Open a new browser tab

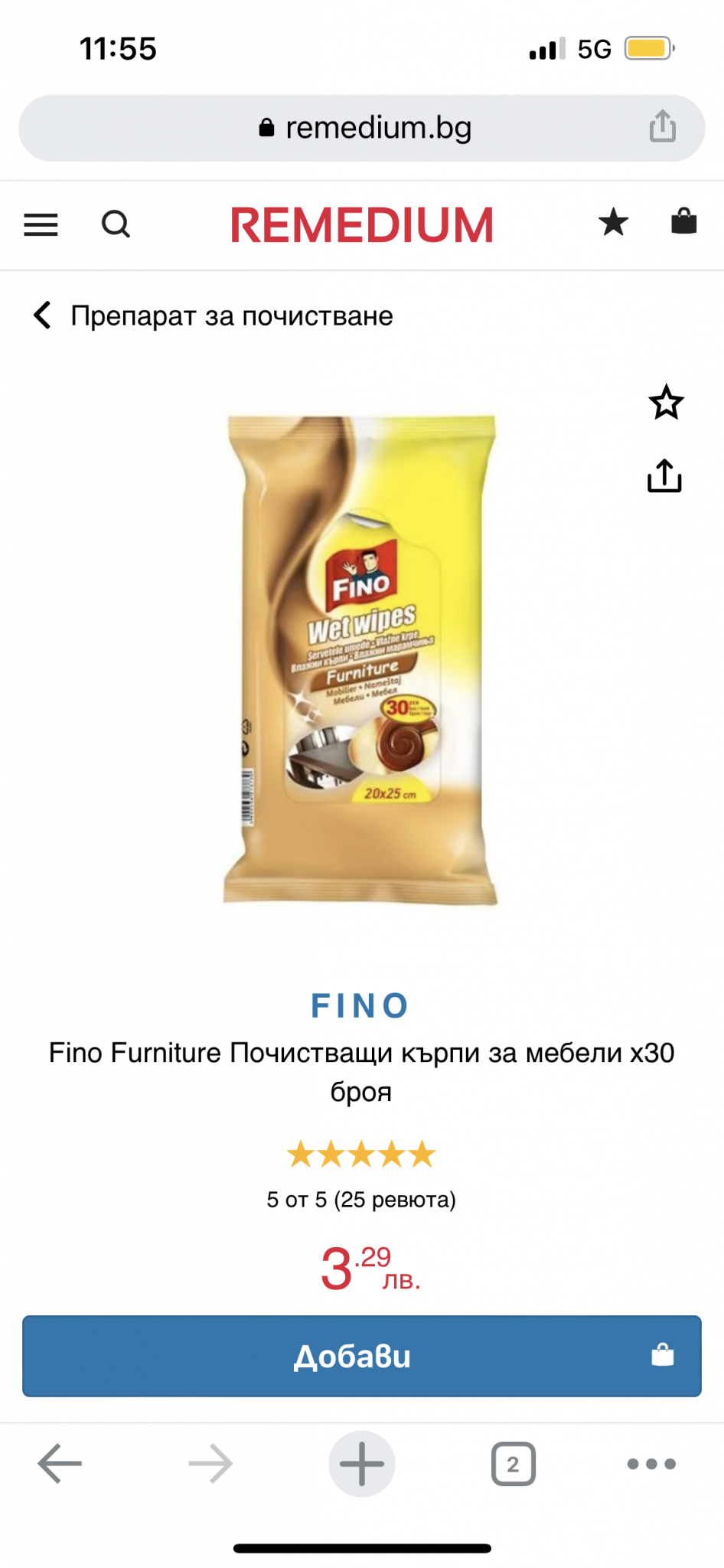(362, 1463)
